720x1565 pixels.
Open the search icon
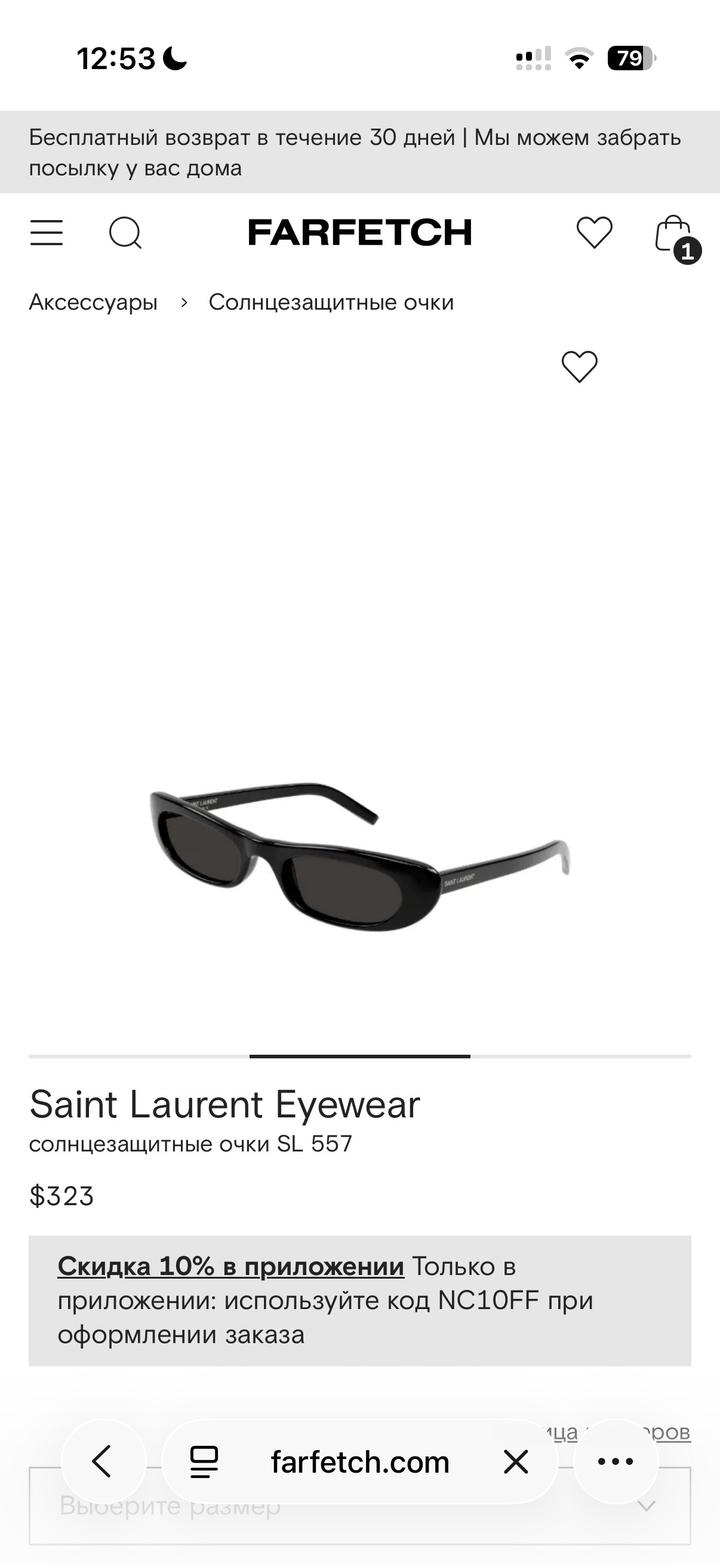(125, 233)
